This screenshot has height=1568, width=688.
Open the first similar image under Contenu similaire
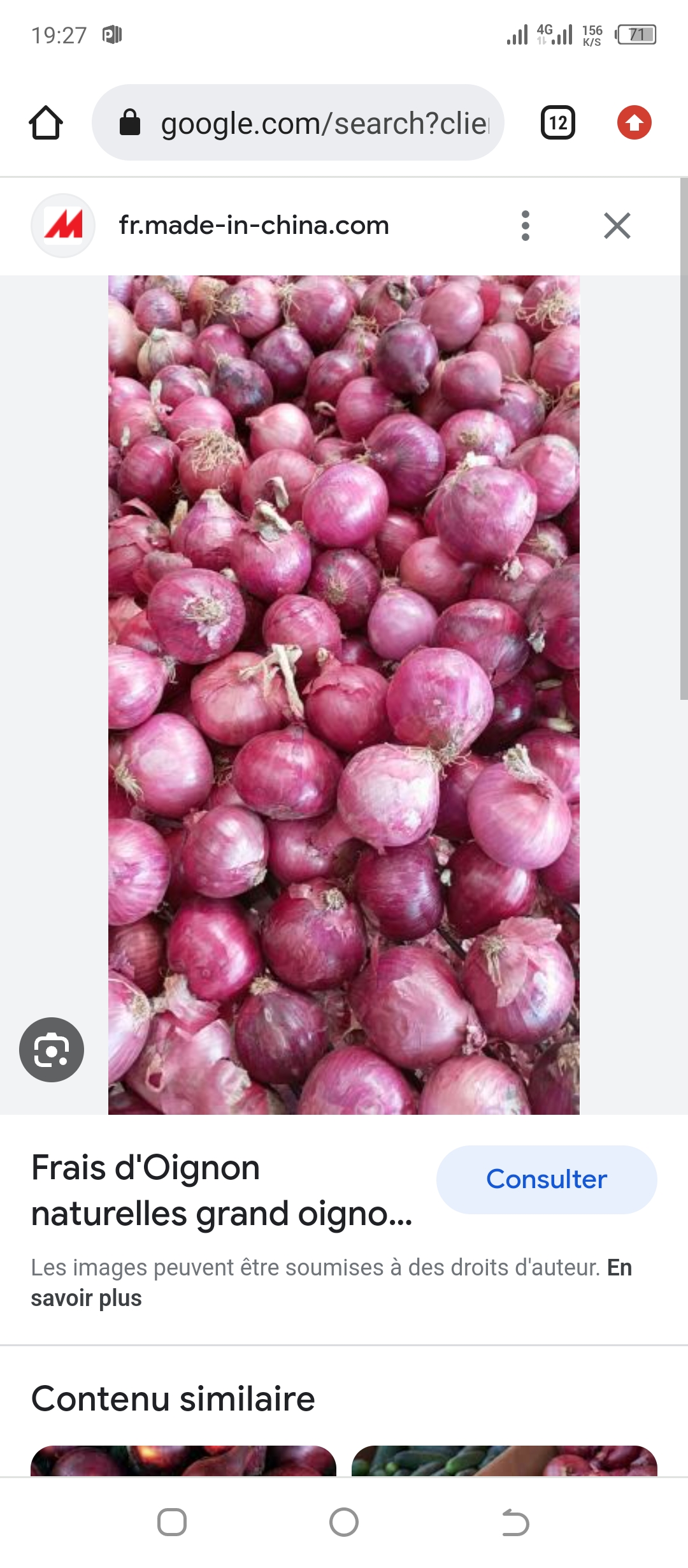click(183, 1460)
